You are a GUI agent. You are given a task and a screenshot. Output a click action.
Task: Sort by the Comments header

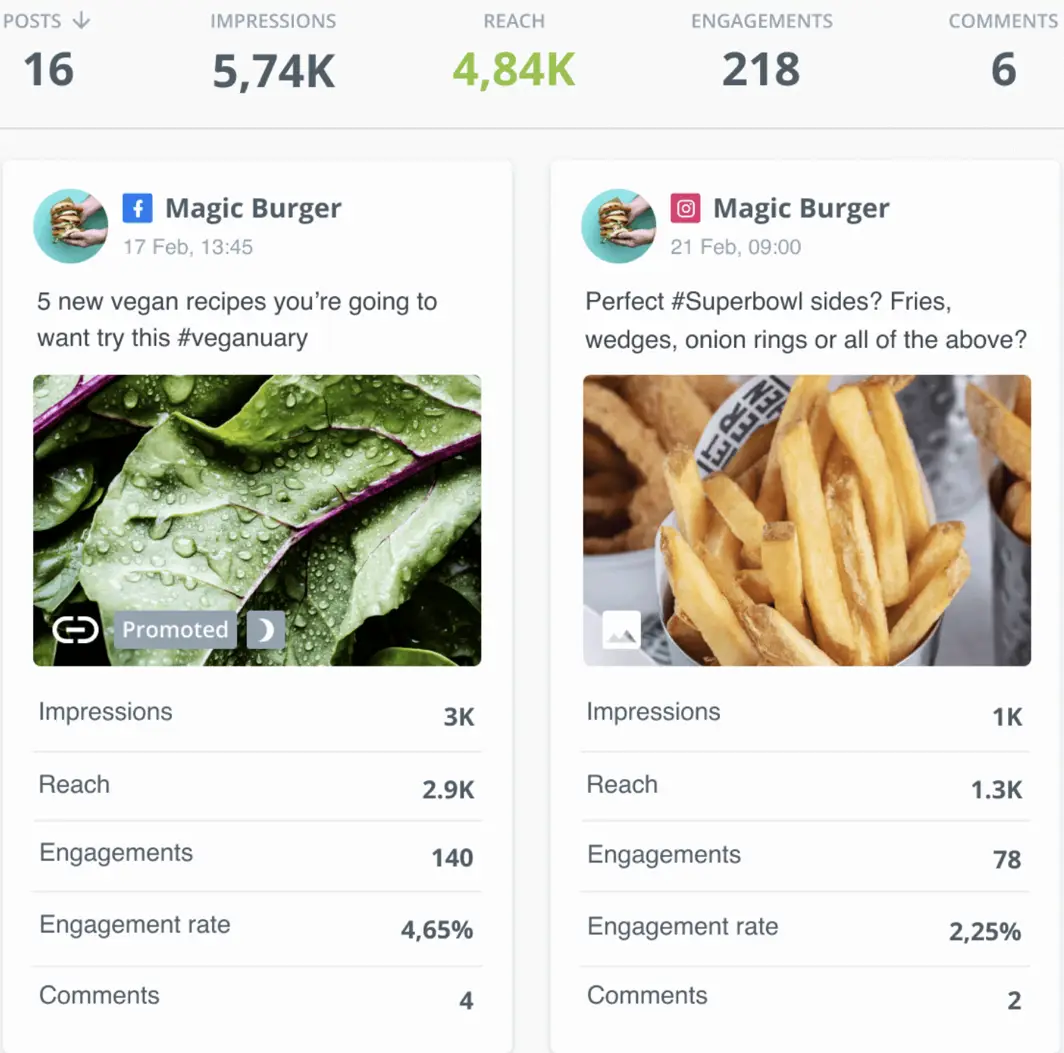1003,21
